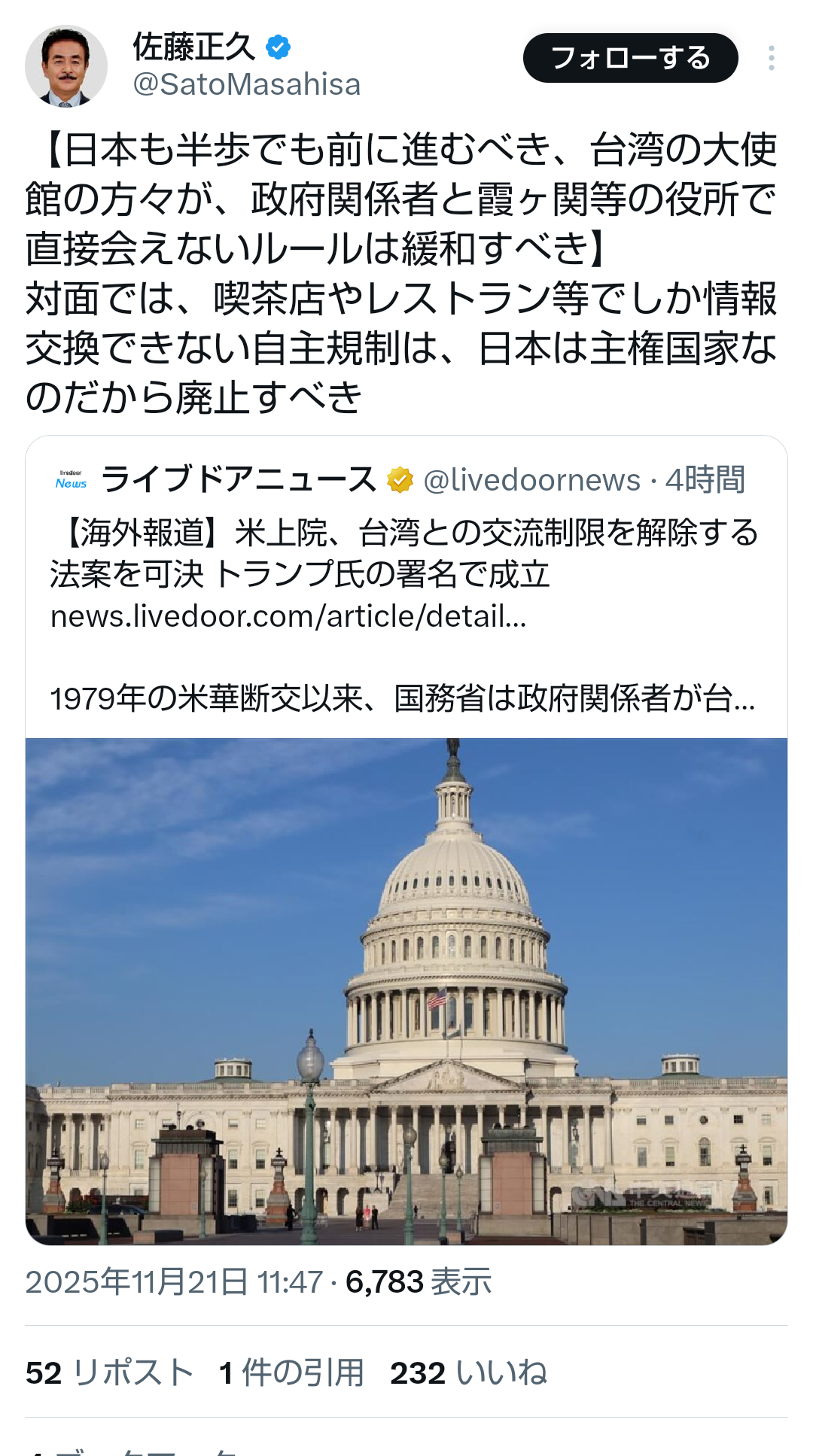
Task: View the 232 いいね list
Action: pos(468,1372)
